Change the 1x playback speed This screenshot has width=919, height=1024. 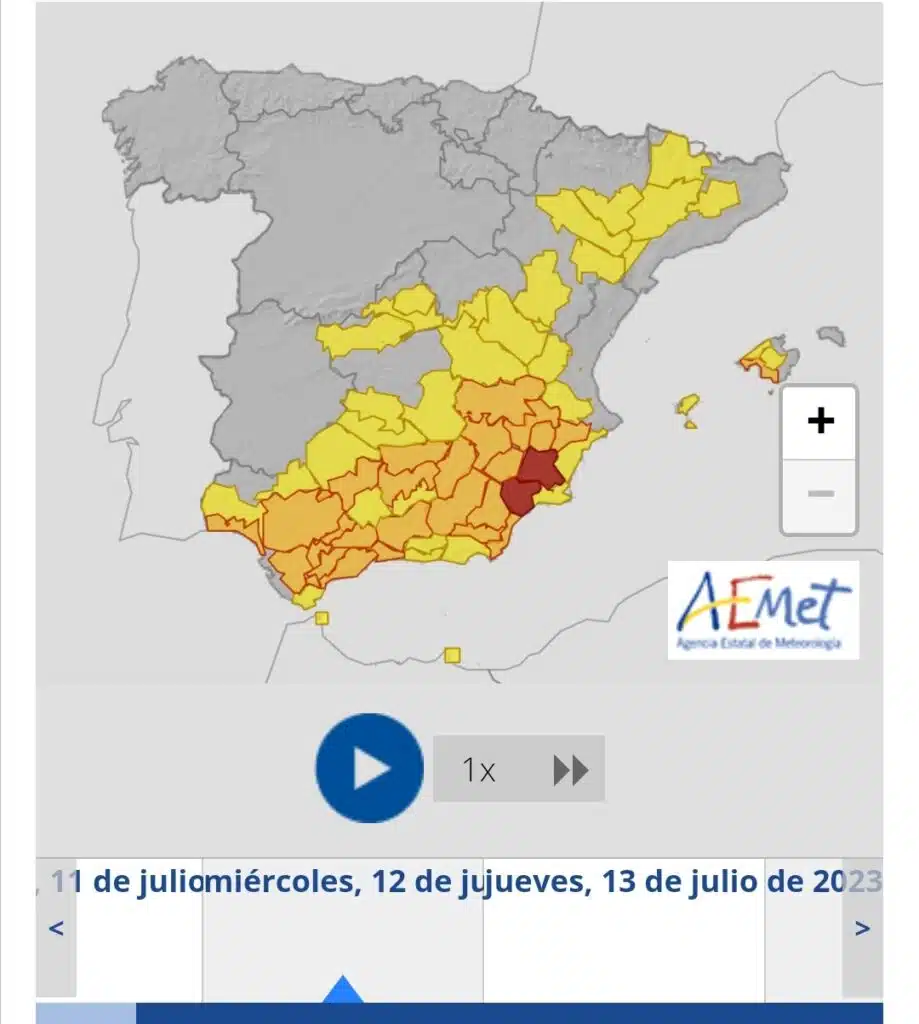pos(479,769)
